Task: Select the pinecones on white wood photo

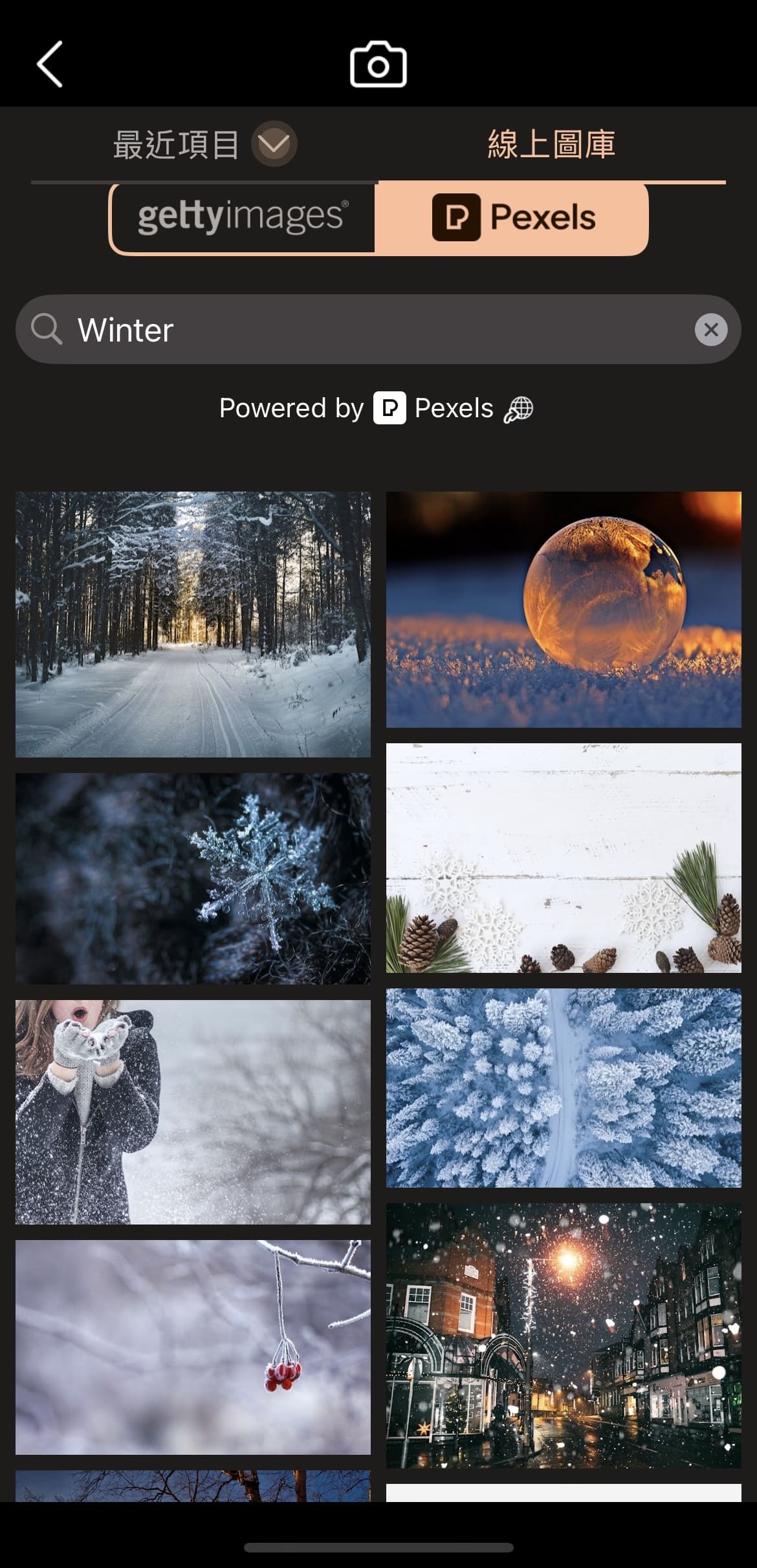Action: (x=564, y=858)
